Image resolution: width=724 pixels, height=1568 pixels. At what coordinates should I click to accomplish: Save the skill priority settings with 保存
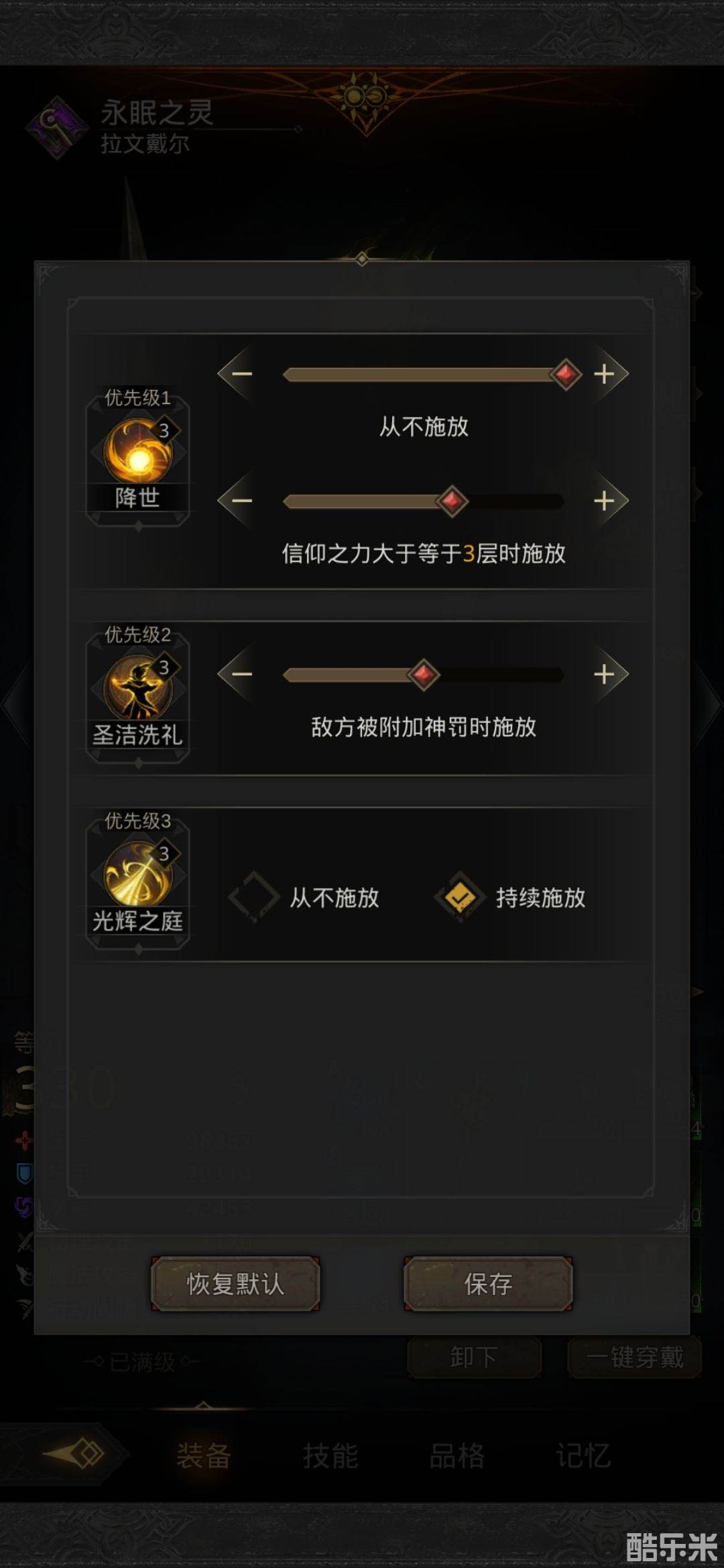coord(488,1284)
